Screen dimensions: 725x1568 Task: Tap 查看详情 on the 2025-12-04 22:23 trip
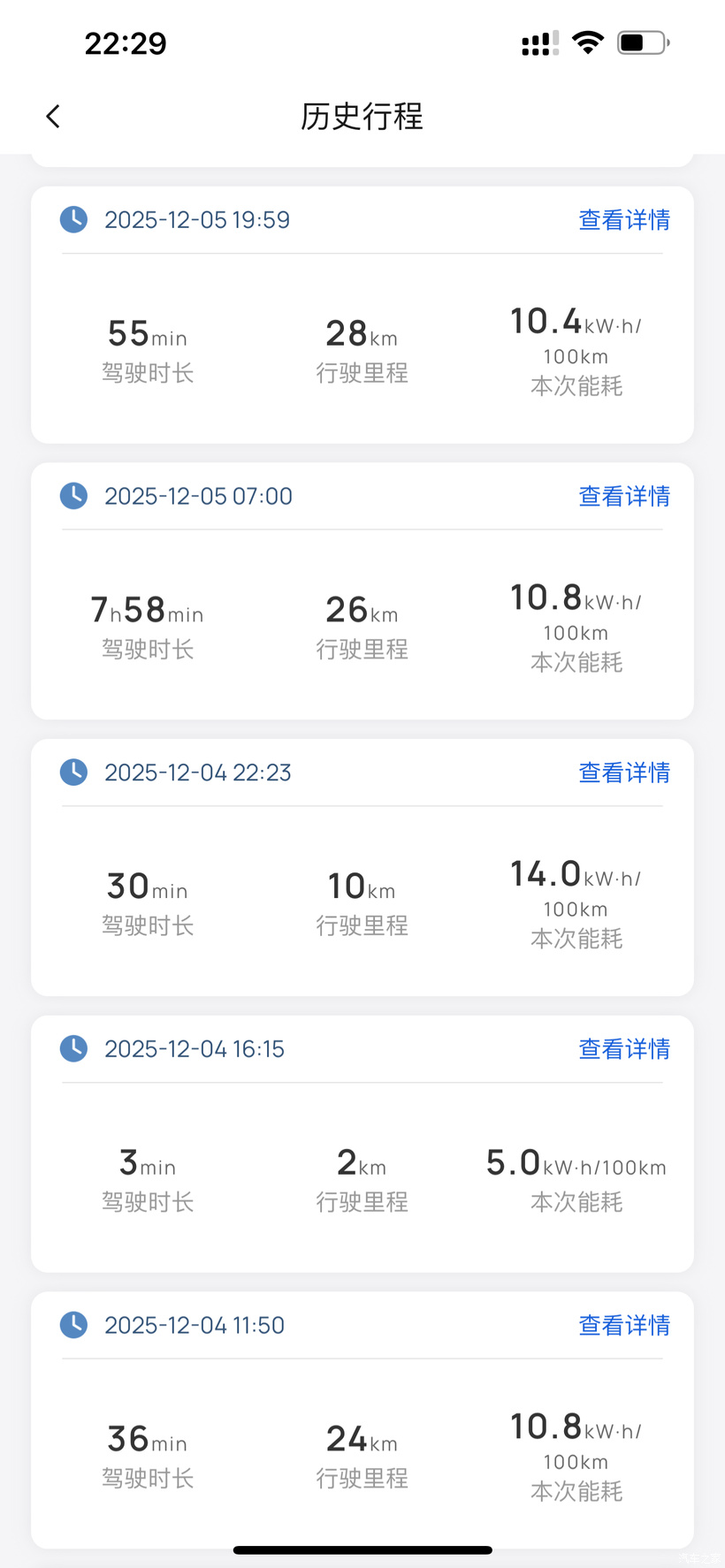pos(624,773)
